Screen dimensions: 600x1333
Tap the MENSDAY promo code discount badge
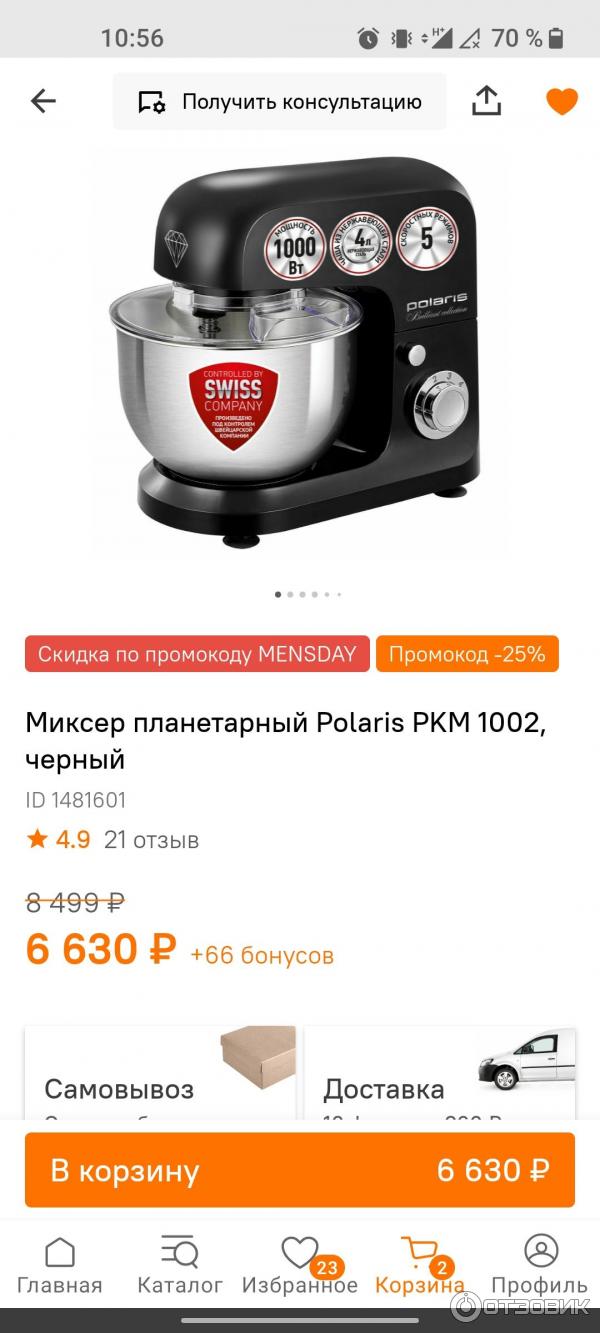[197, 654]
